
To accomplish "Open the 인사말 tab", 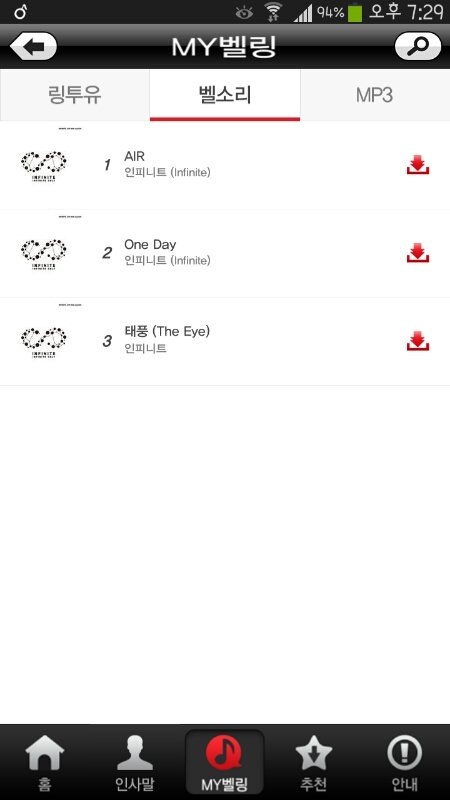I will (x=135, y=762).
